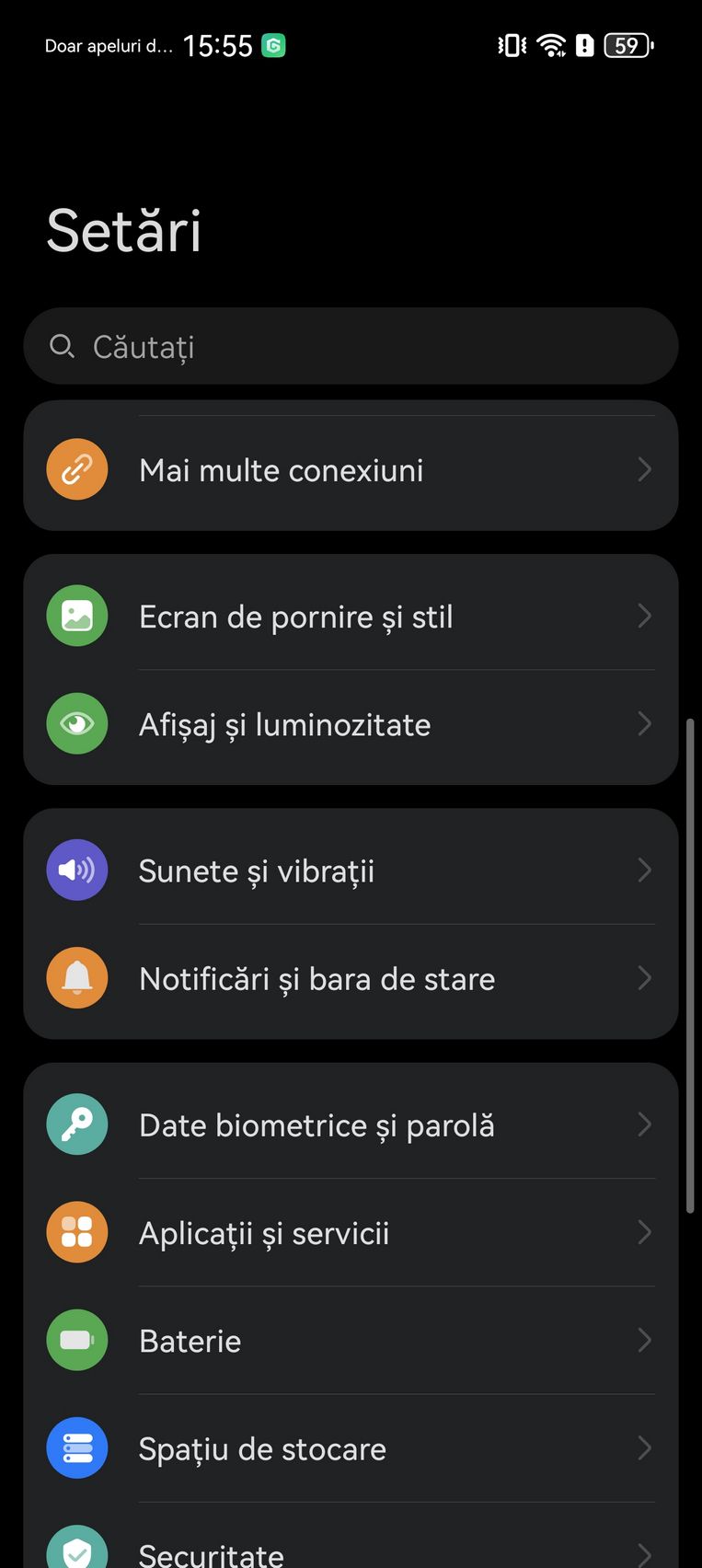702x1568 pixels.
Task: Open Mai multe conexiuni
Action: coord(351,470)
